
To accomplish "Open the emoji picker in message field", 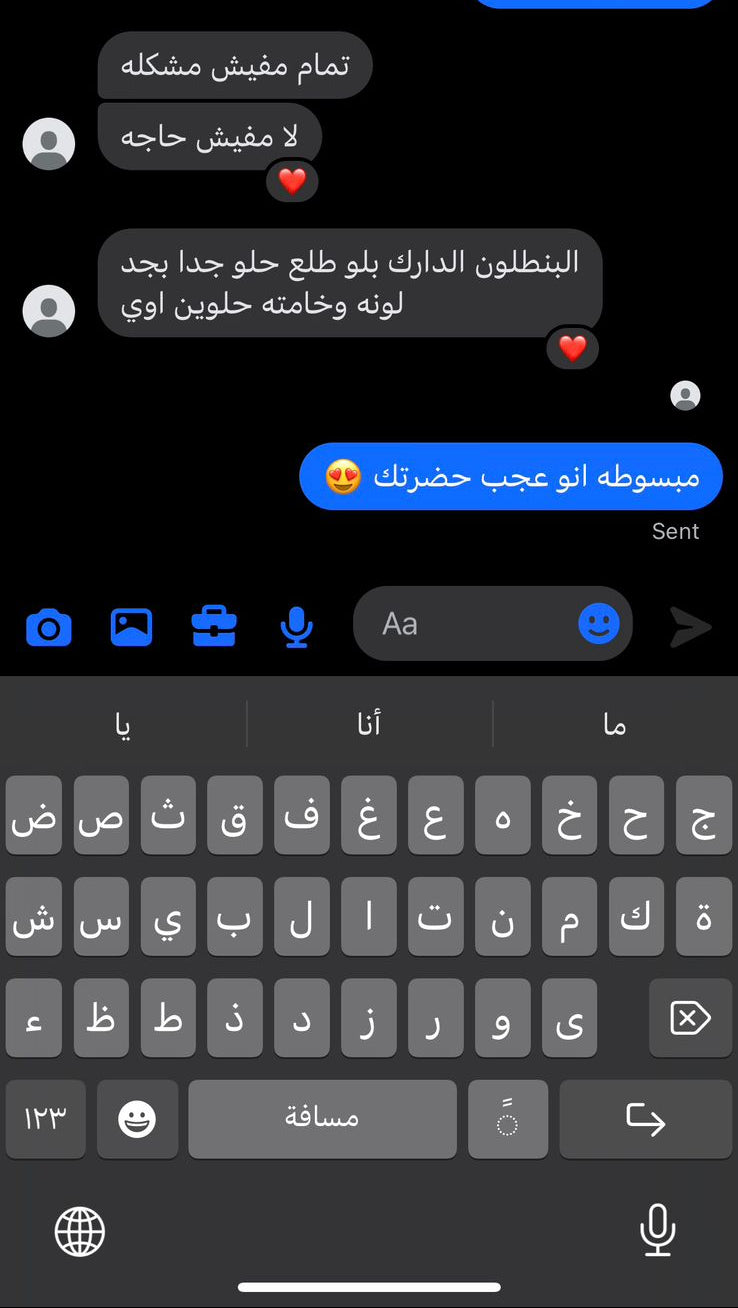I will pyautogui.click(x=598, y=624).
